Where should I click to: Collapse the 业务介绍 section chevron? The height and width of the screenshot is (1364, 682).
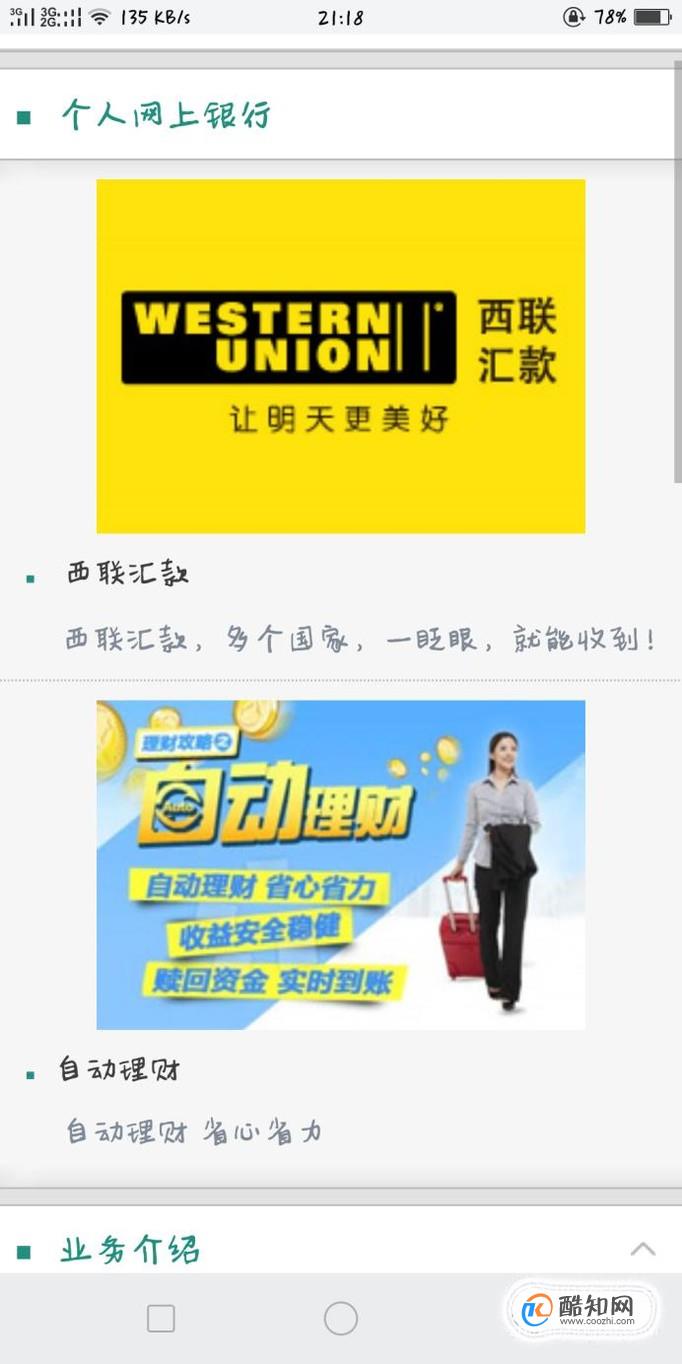643,1249
